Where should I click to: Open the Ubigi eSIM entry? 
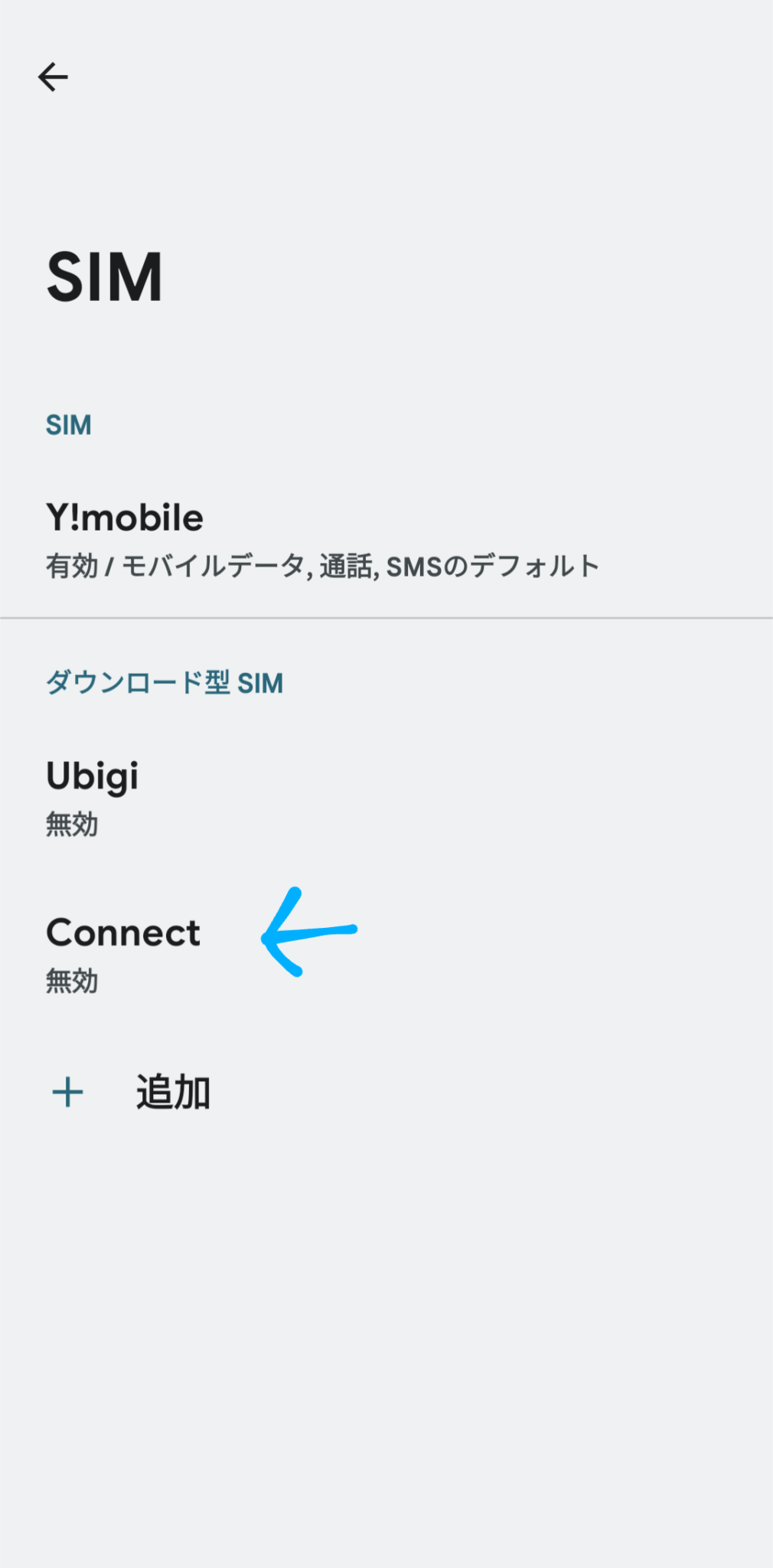click(x=93, y=796)
